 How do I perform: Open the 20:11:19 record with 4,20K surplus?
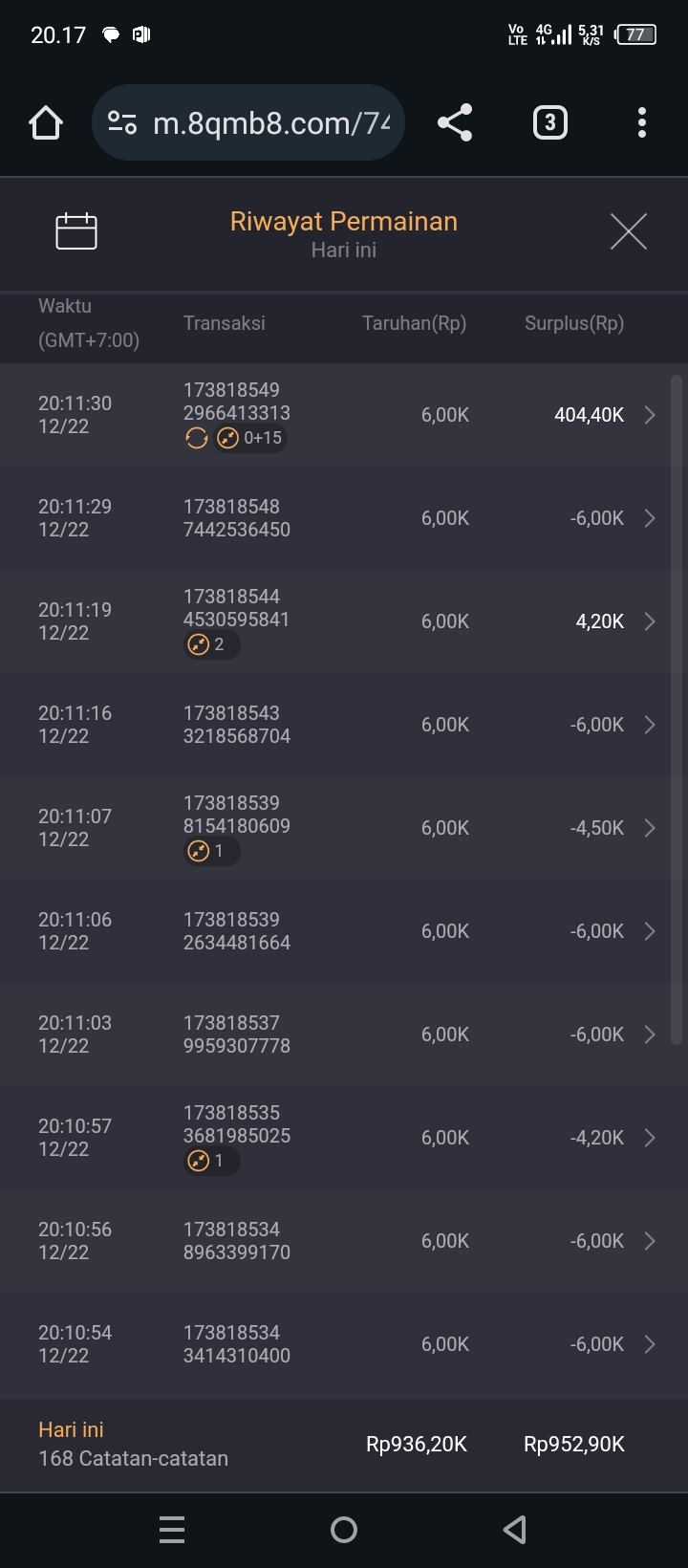[x=649, y=621]
